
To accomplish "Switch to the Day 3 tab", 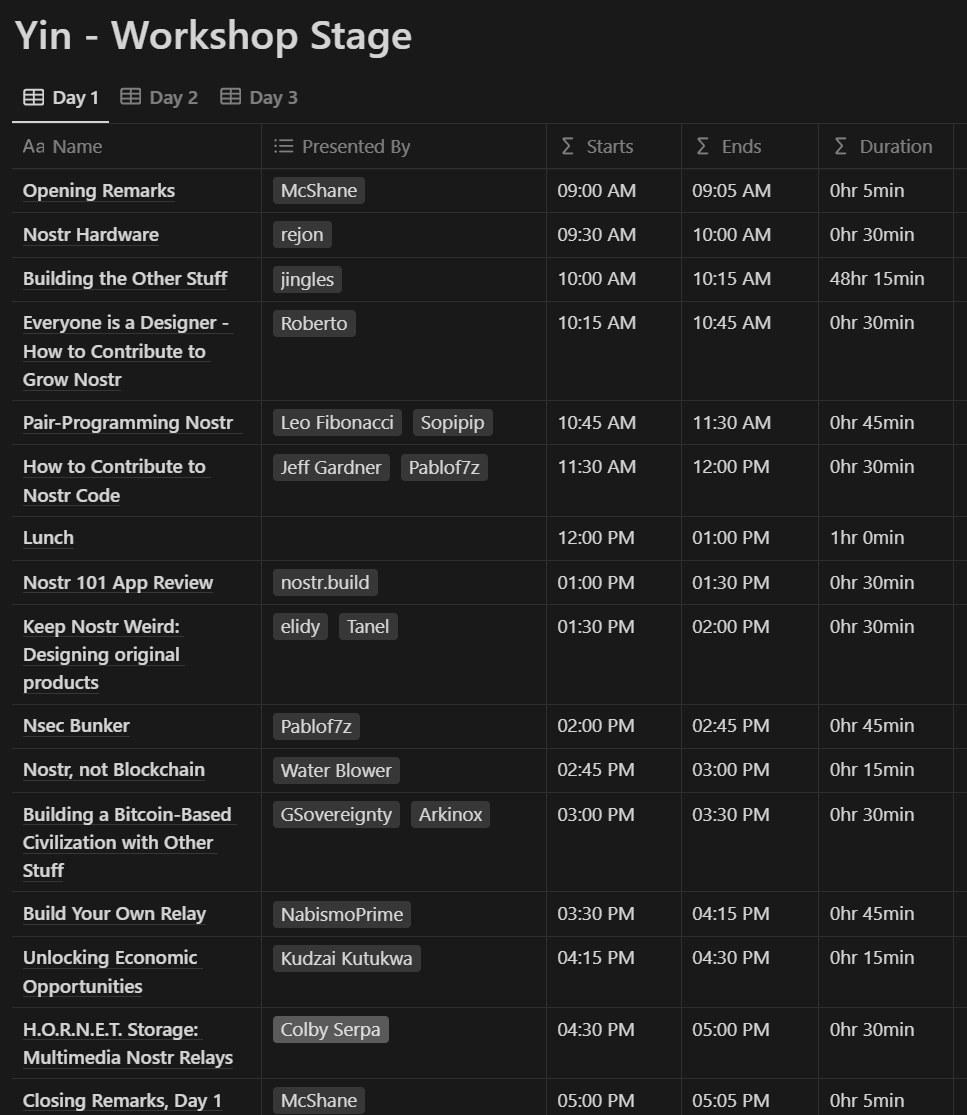I will tap(260, 97).
